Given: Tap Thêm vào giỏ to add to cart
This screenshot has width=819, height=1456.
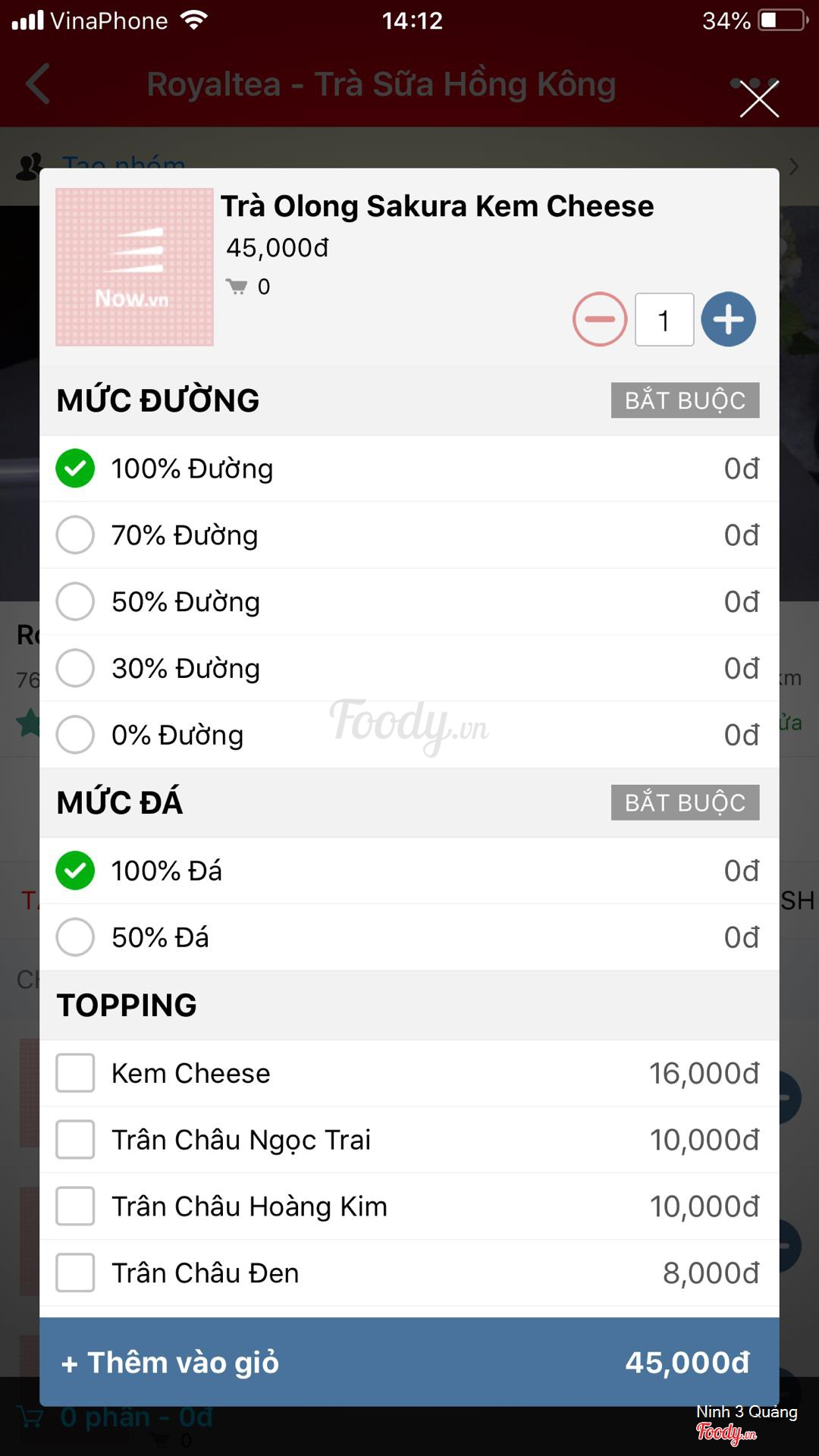Looking at the screenshot, I should click(409, 1362).
